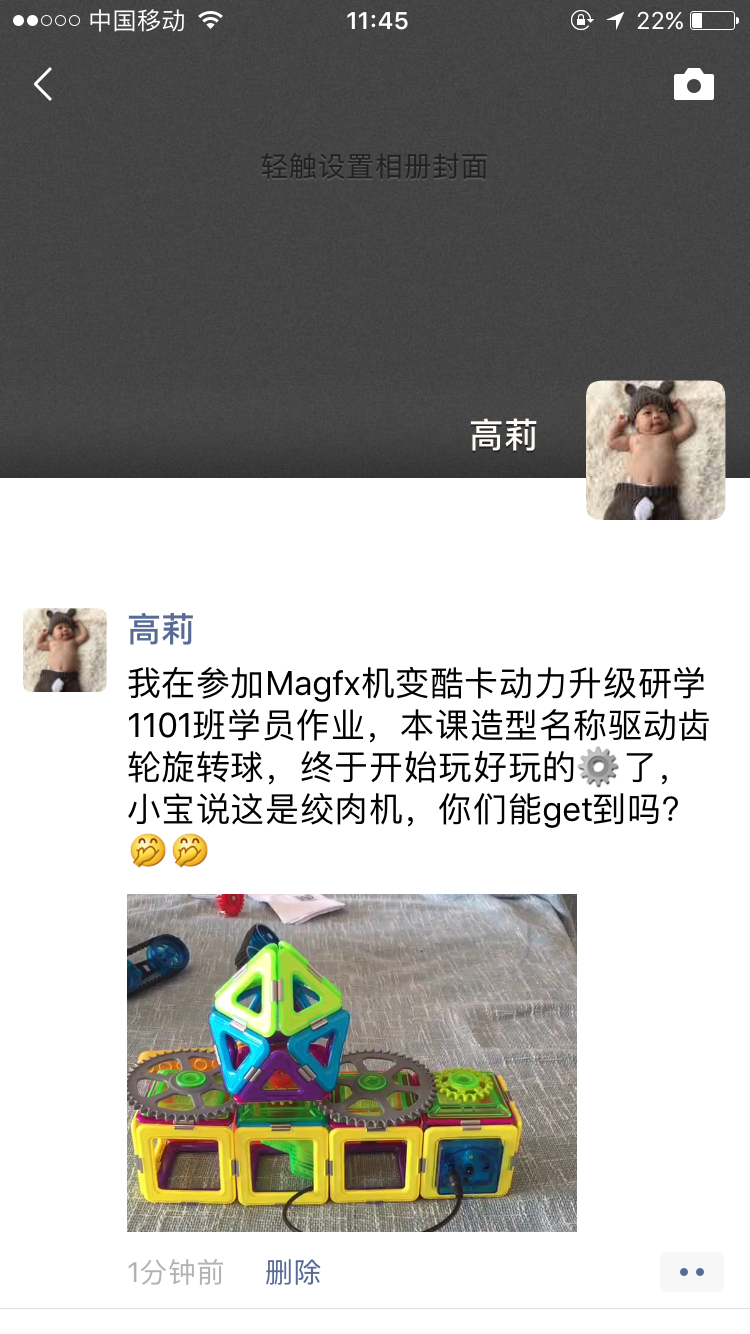This screenshot has height=1334, width=750.
Task: Open 高莉's large profile avatar
Action: [655, 450]
